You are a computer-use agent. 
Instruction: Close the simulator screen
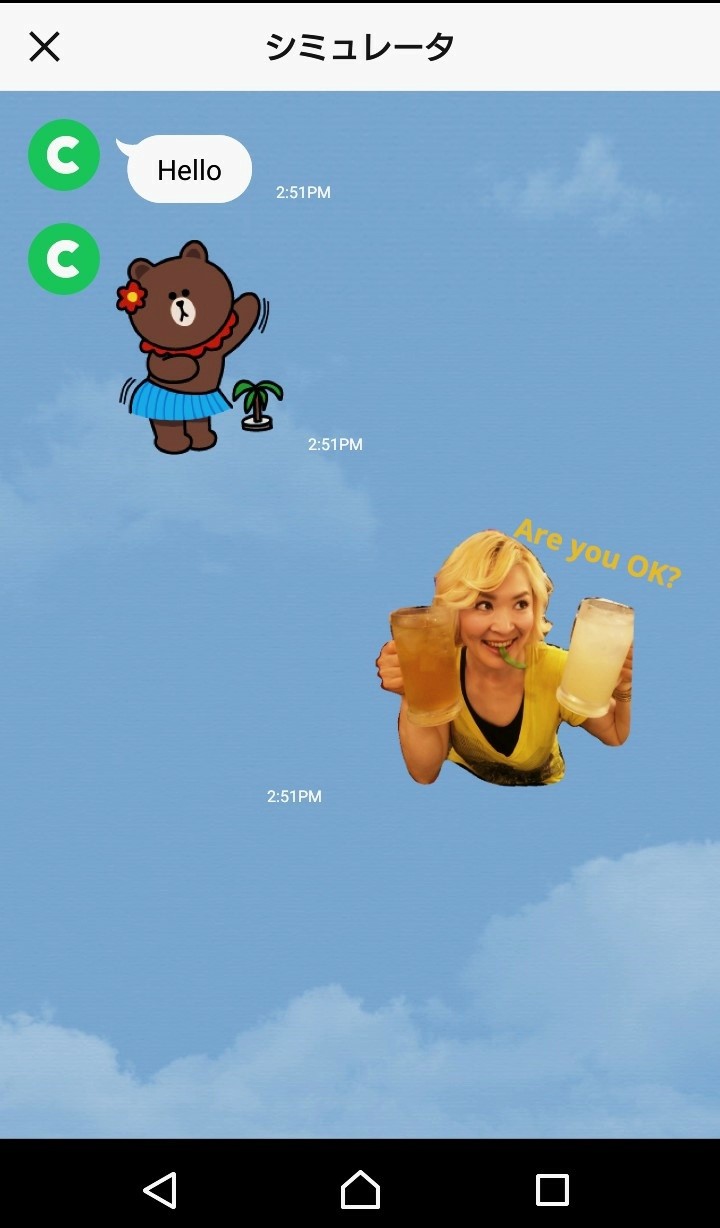click(x=44, y=46)
